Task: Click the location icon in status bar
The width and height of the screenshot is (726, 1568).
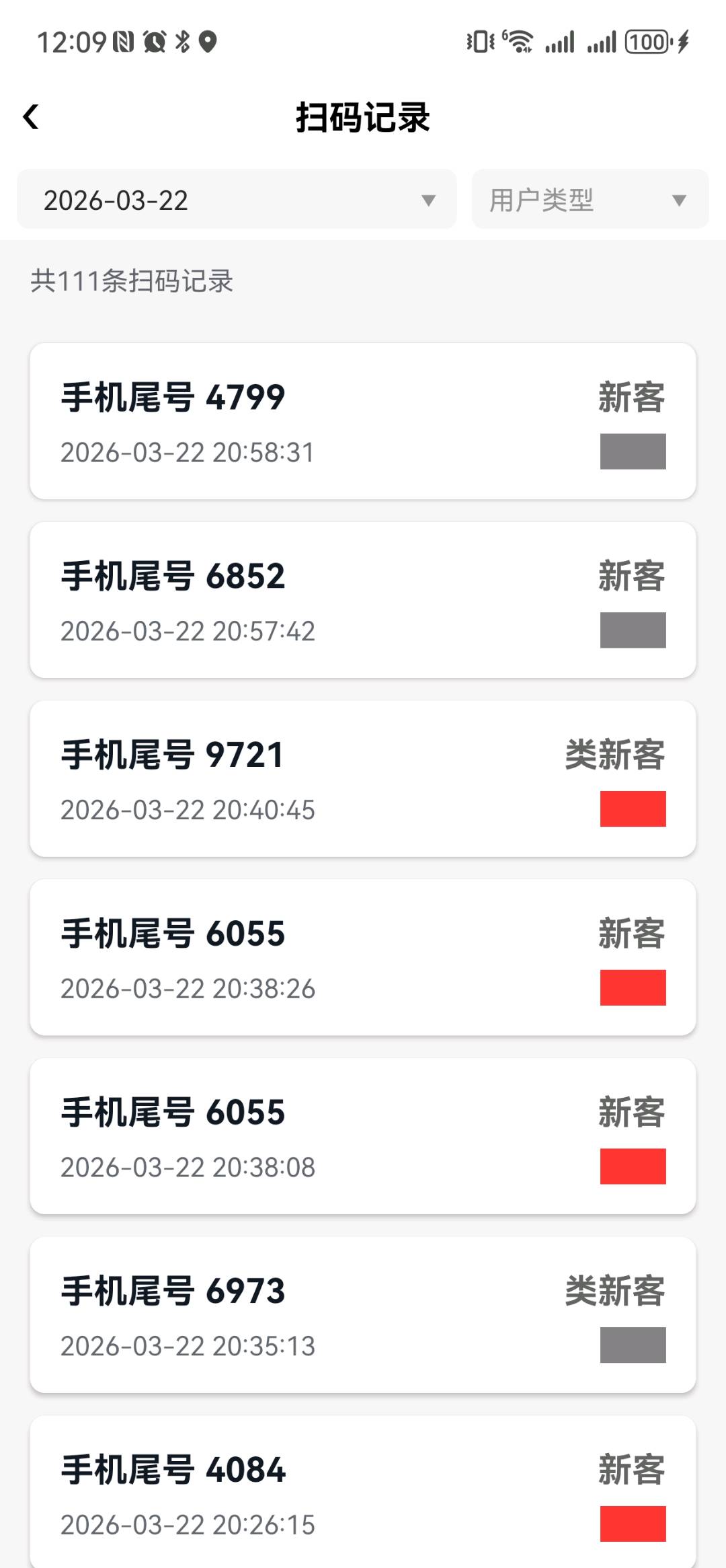Action: (x=208, y=42)
